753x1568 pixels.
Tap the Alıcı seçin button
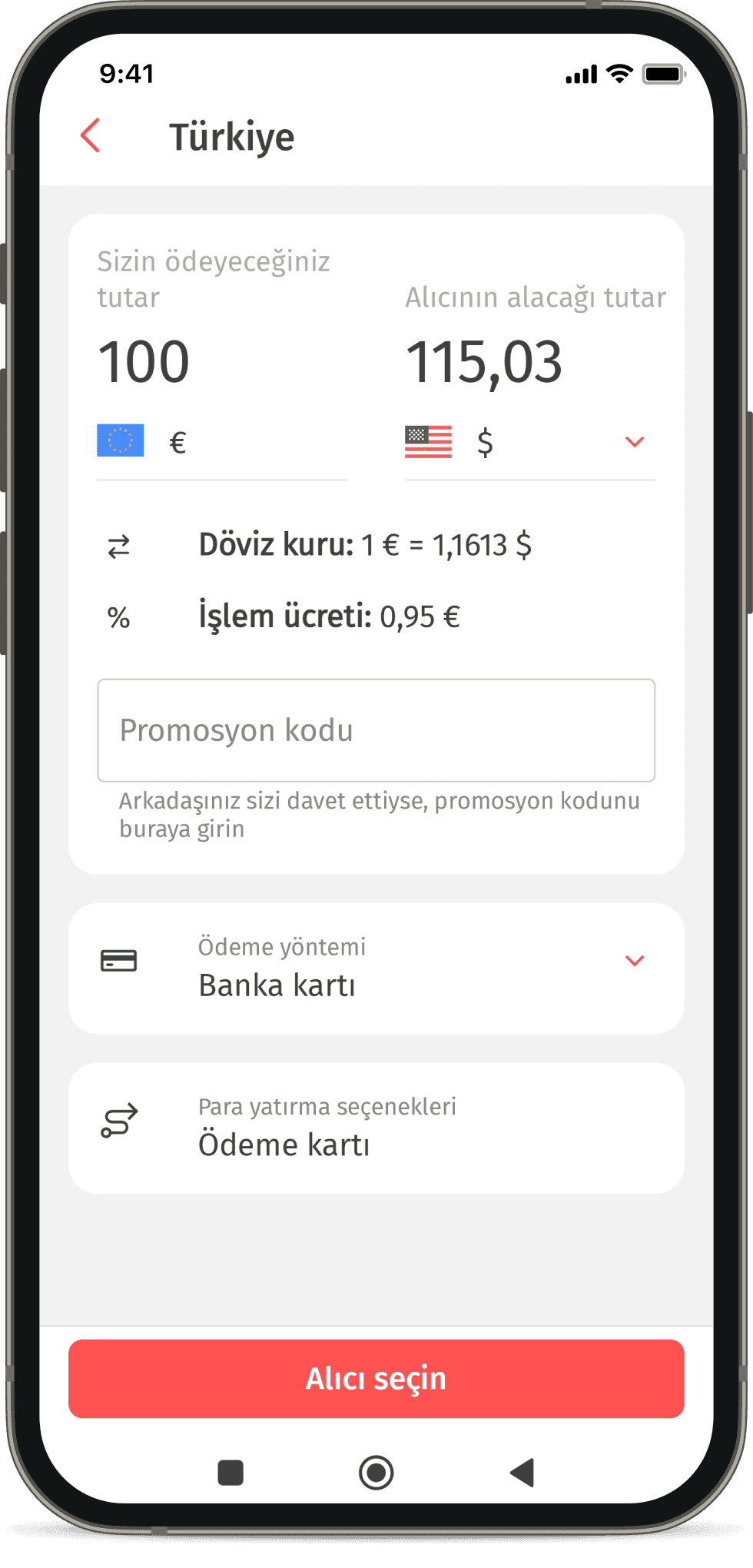tap(376, 1378)
